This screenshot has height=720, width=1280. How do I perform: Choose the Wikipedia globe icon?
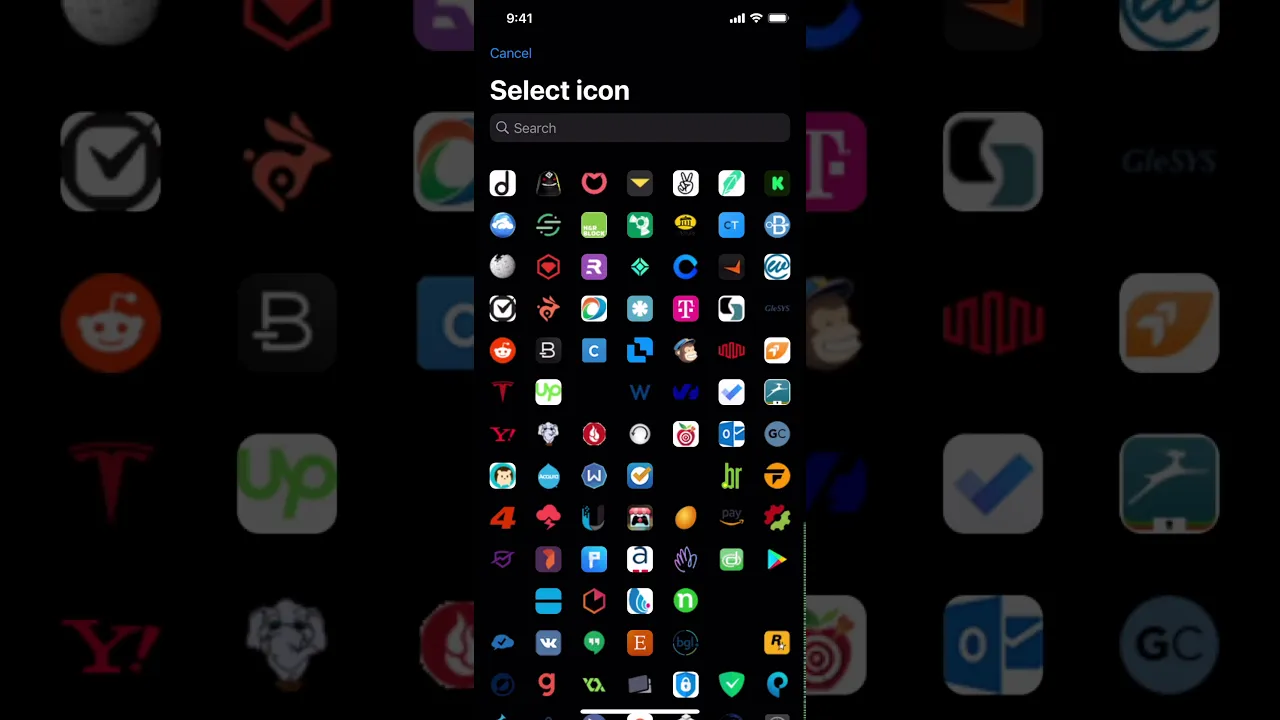coord(503,267)
